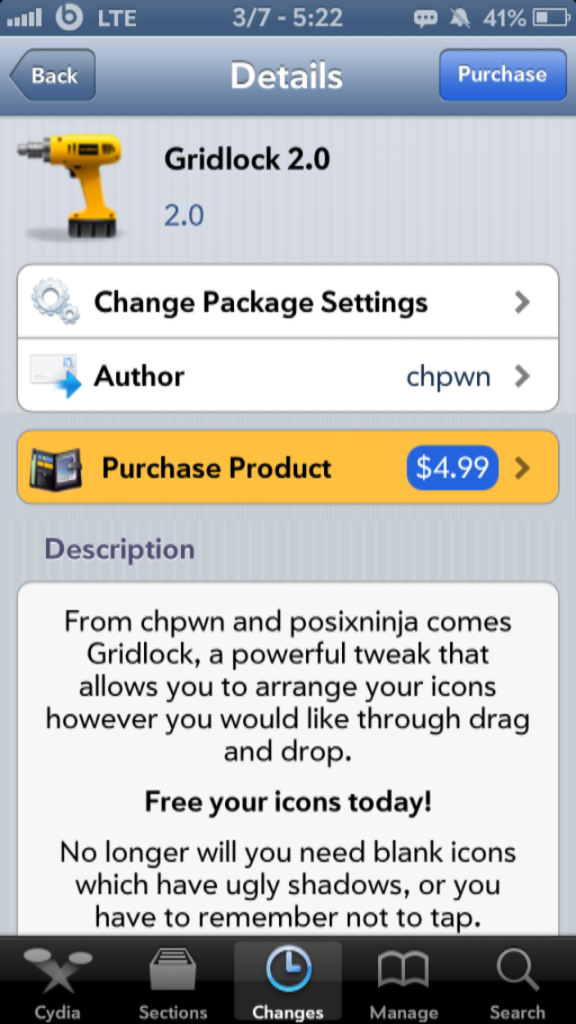Go to the Search tab
Screen dimensions: 576x1024
518,982
